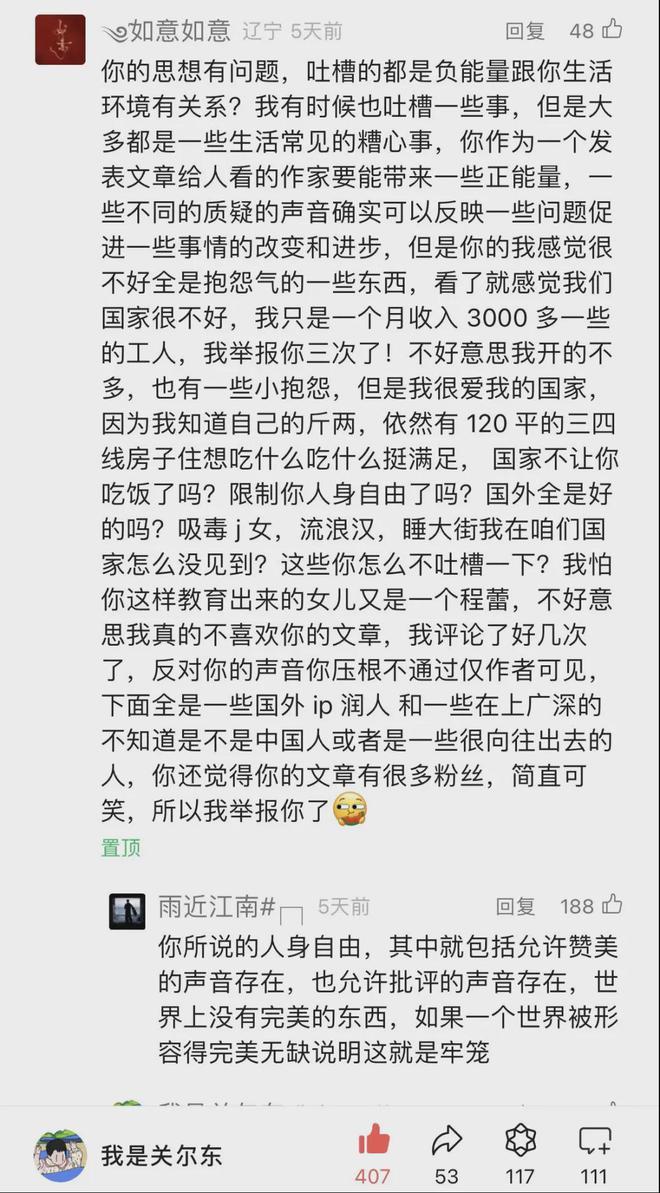Open author 我是关尔东's profile

(60, 1155)
